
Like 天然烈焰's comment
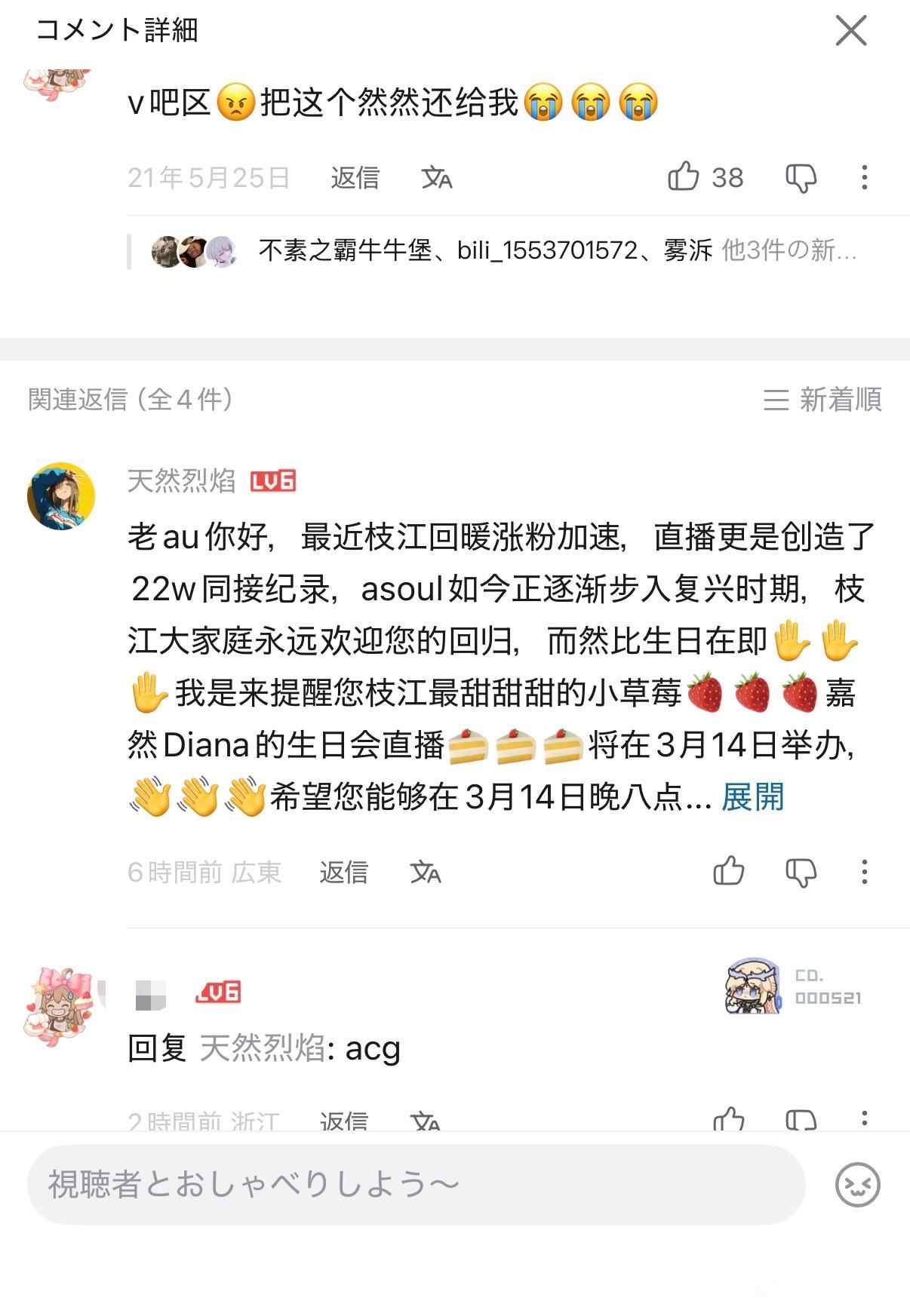[x=728, y=872]
